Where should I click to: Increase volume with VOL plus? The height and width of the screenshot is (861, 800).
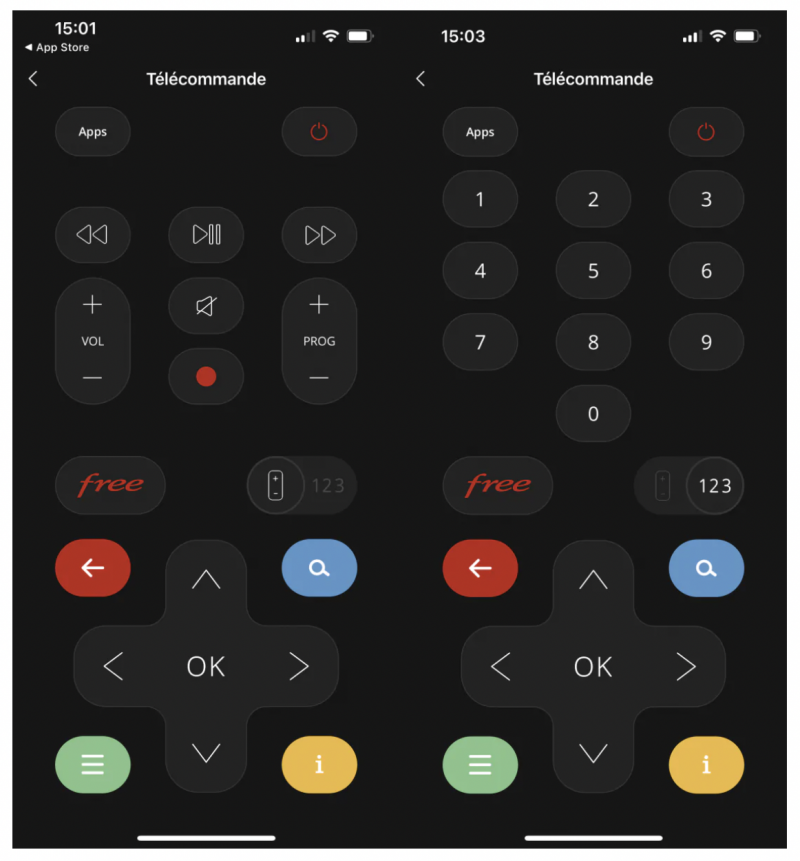92,305
